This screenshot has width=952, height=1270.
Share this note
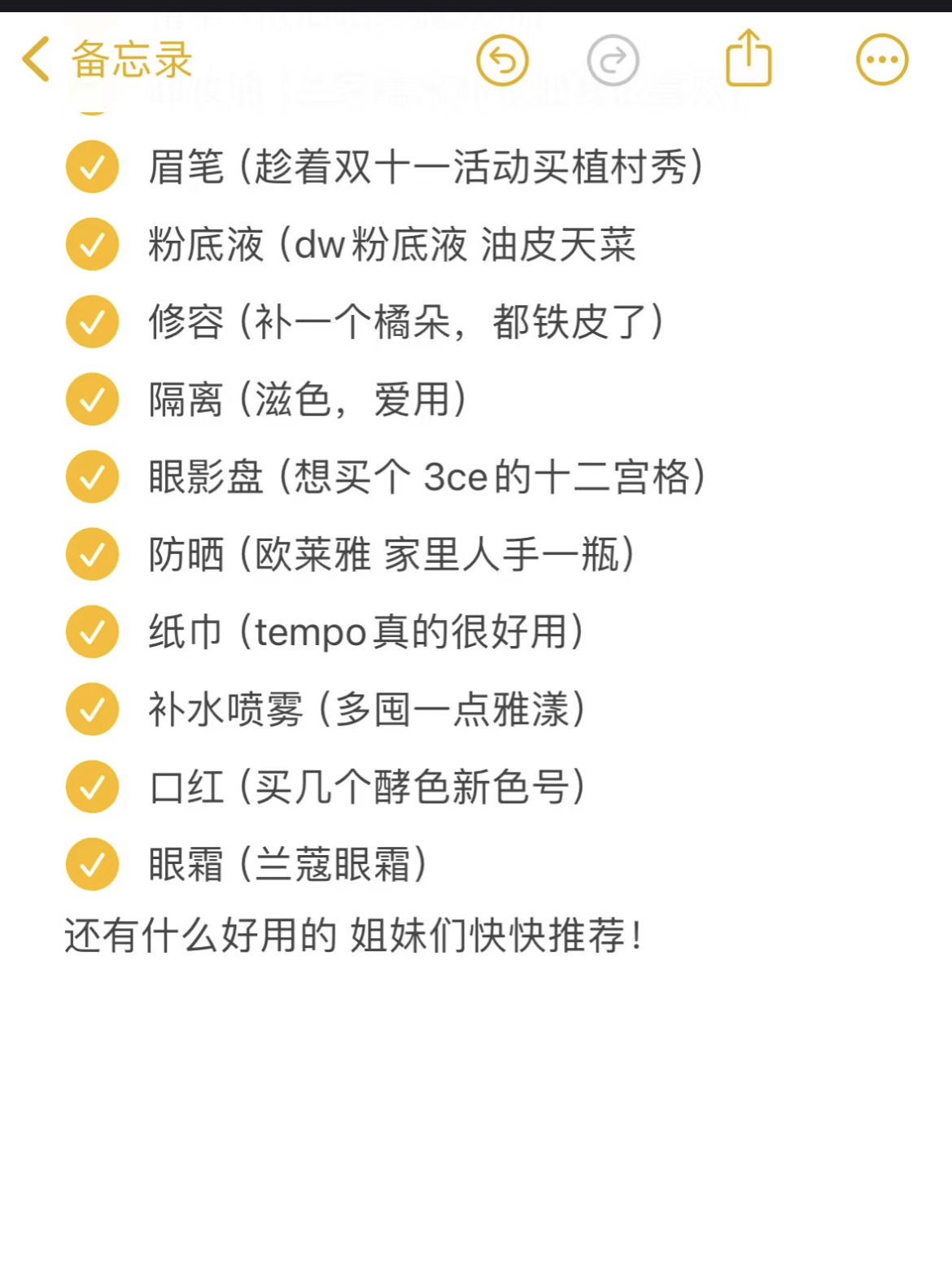(749, 59)
